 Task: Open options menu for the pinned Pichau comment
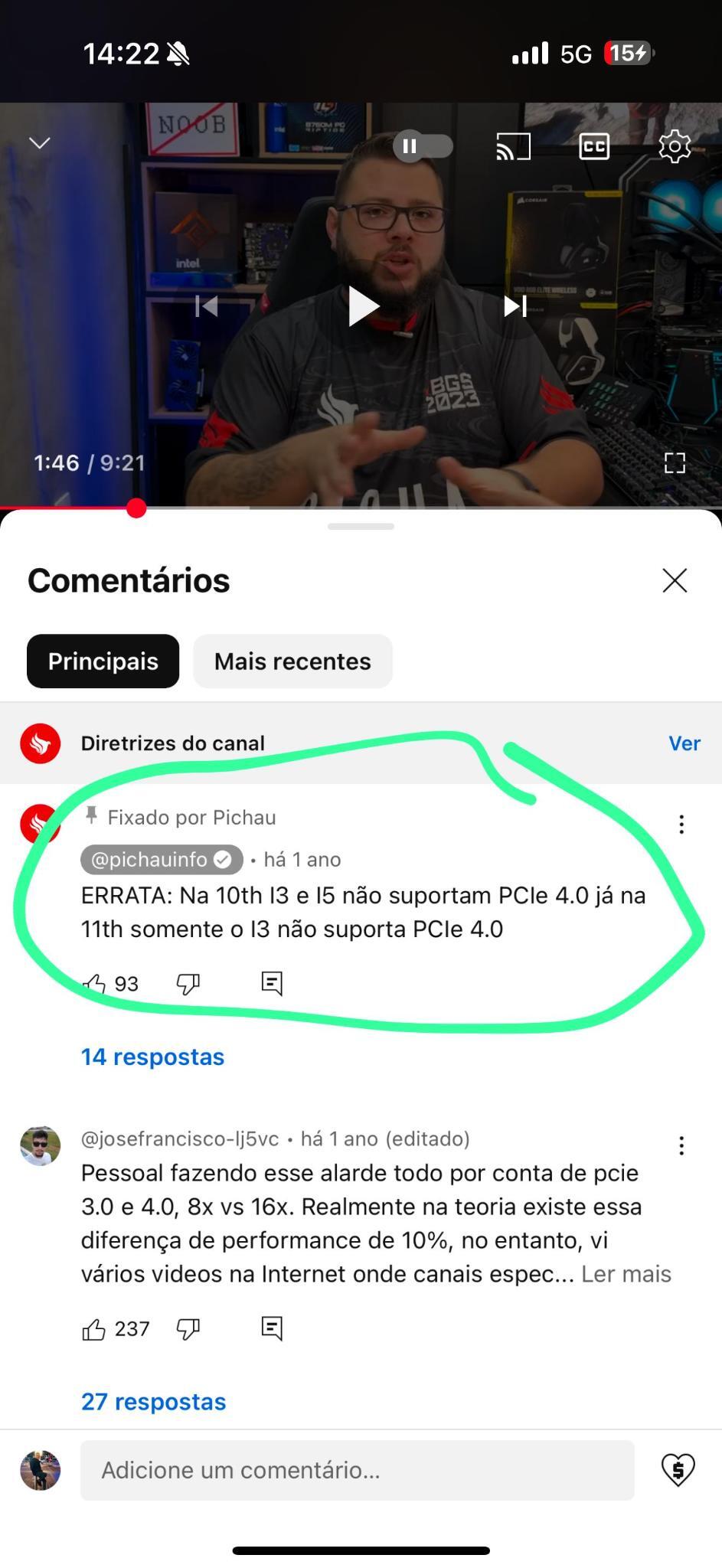[x=681, y=825]
